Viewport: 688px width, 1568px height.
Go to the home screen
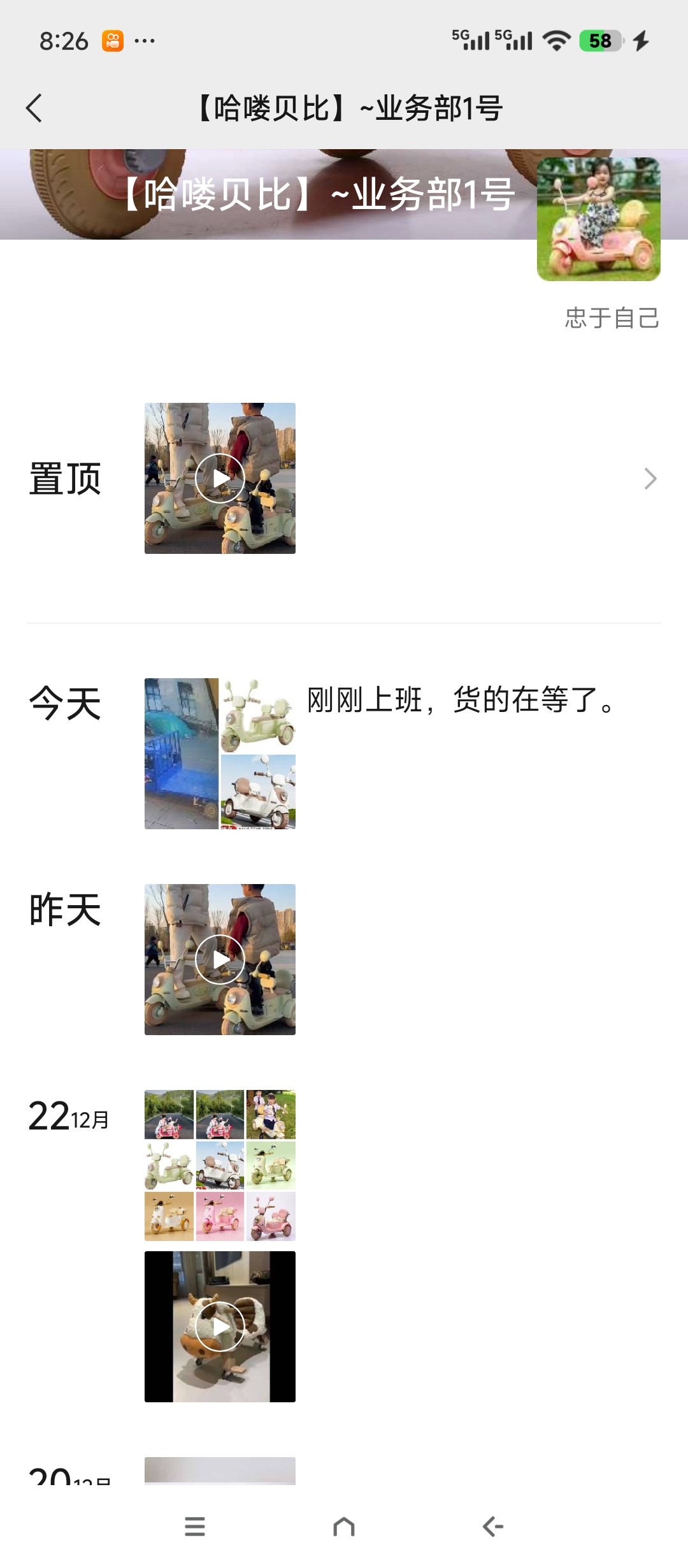click(344, 1527)
